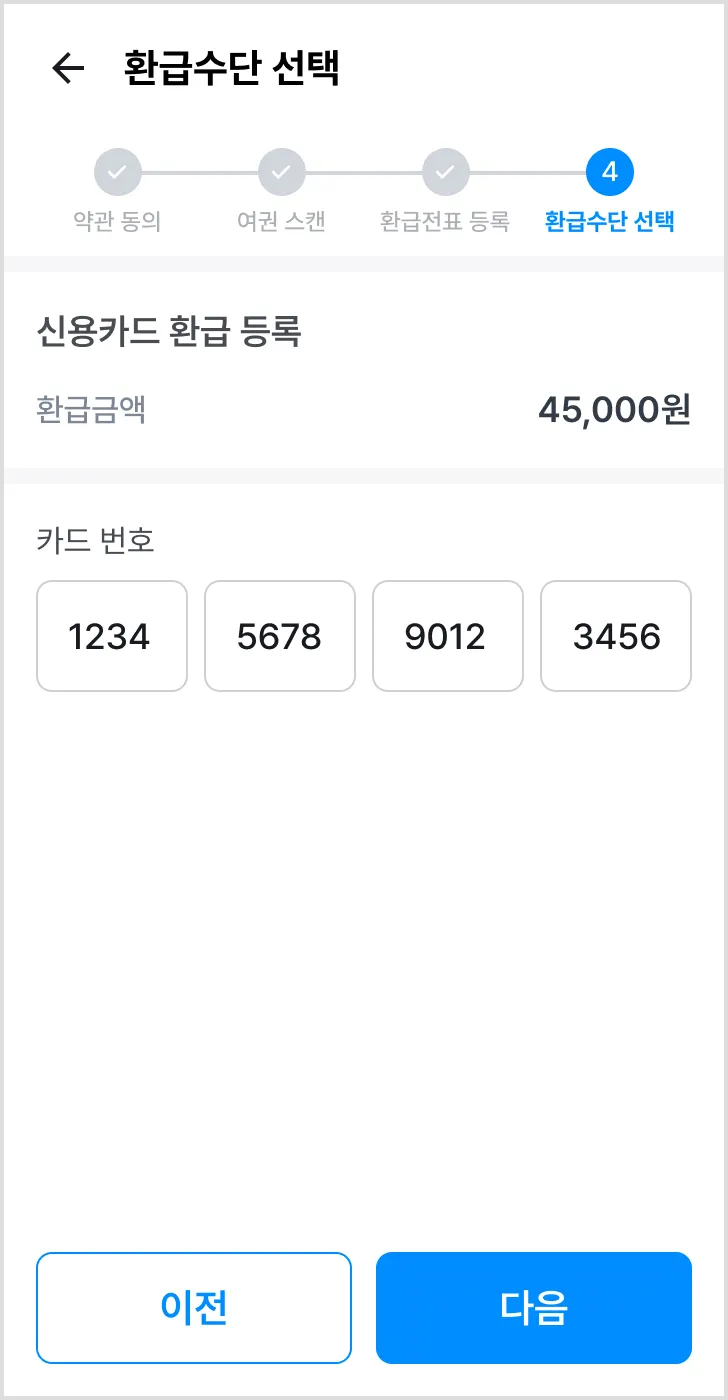Edit the card number field showing 3456
The width and height of the screenshot is (728, 1400).
click(616, 636)
